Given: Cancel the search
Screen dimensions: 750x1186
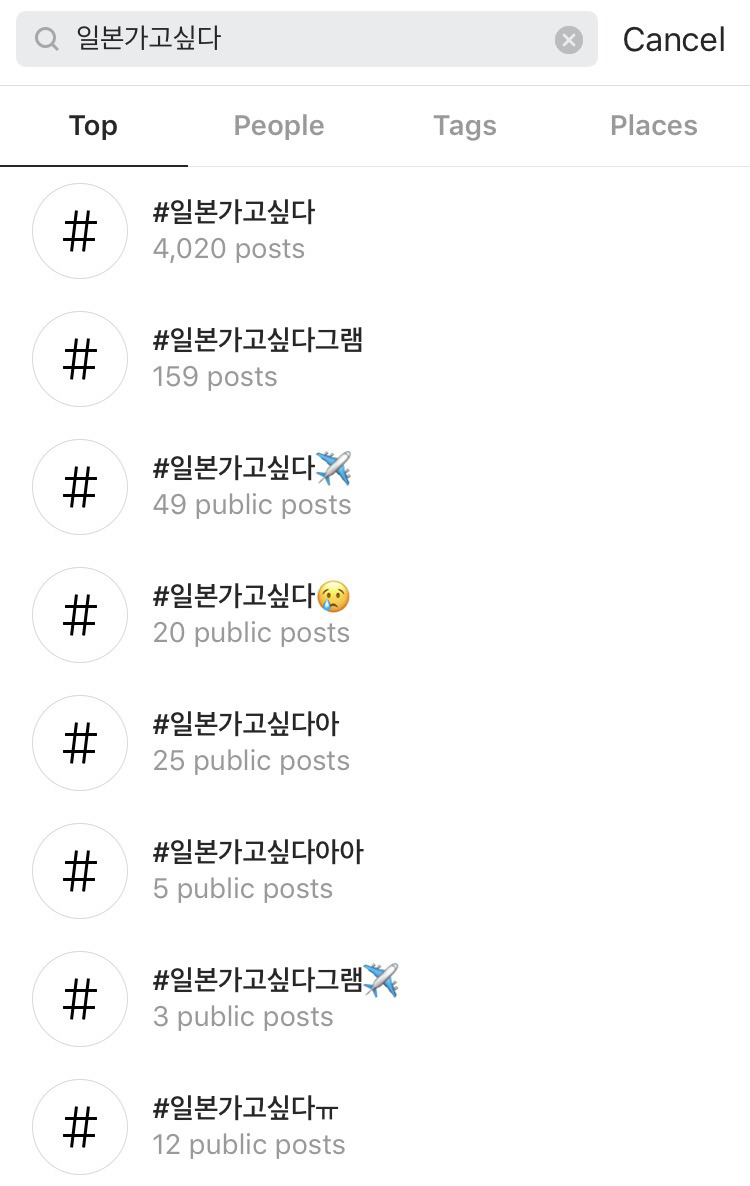Looking at the screenshot, I should [x=674, y=40].
